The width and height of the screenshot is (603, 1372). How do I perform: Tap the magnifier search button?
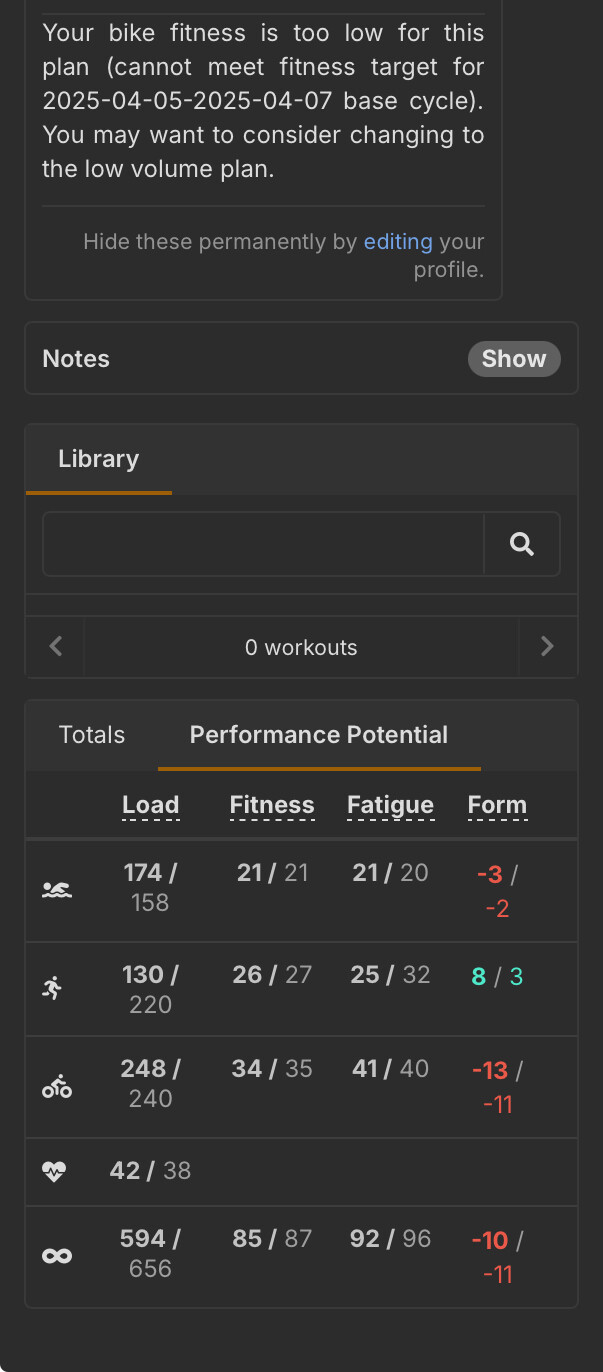click(x=522, y=544)
